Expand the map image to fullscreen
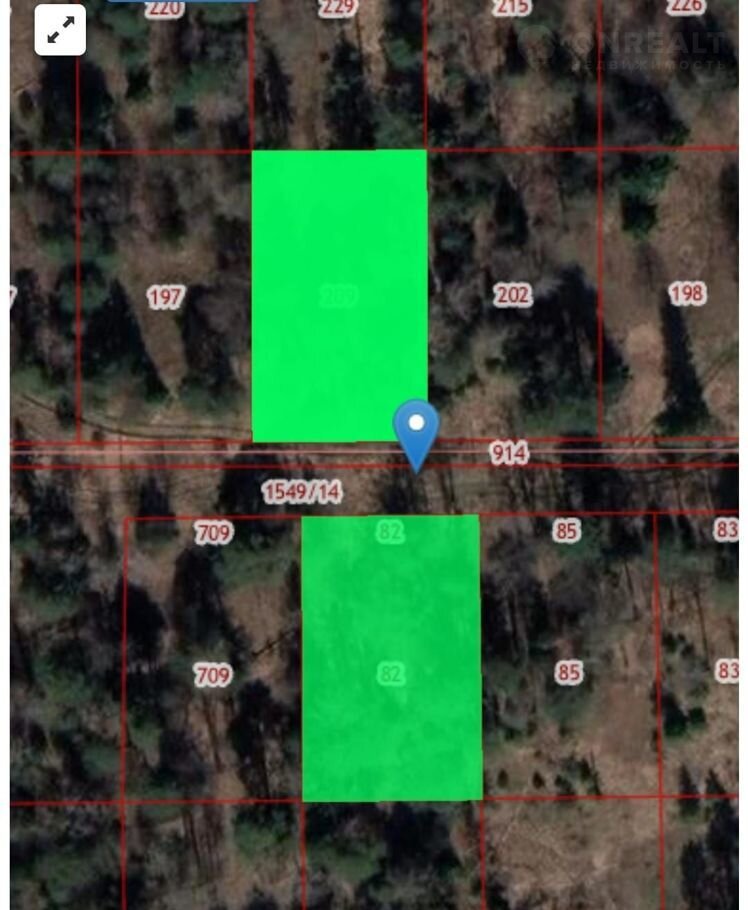The width and height of the screenshot is (748, 910). (x=60, y=30)
